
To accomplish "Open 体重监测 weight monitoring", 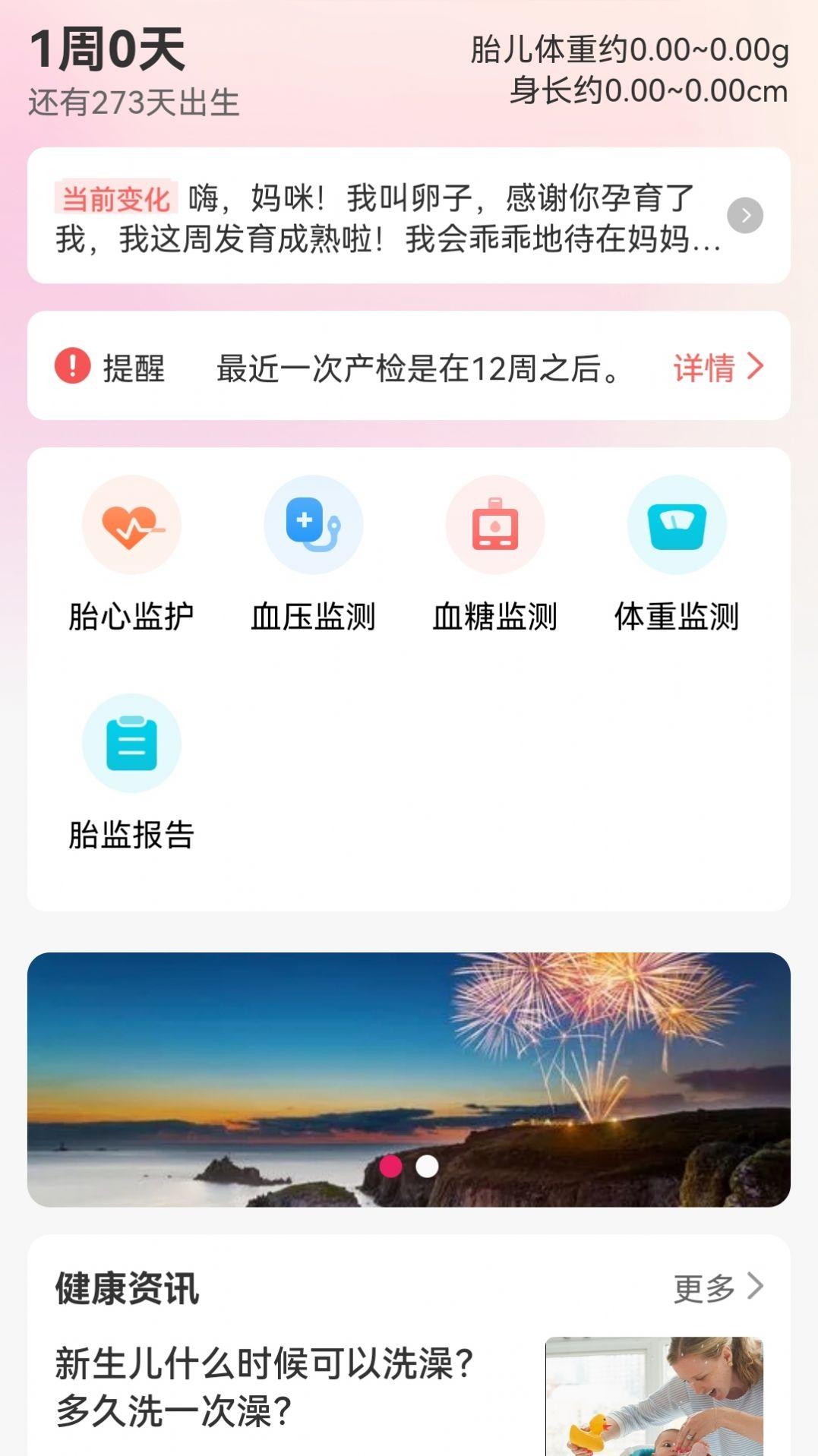I will point(676,554).
